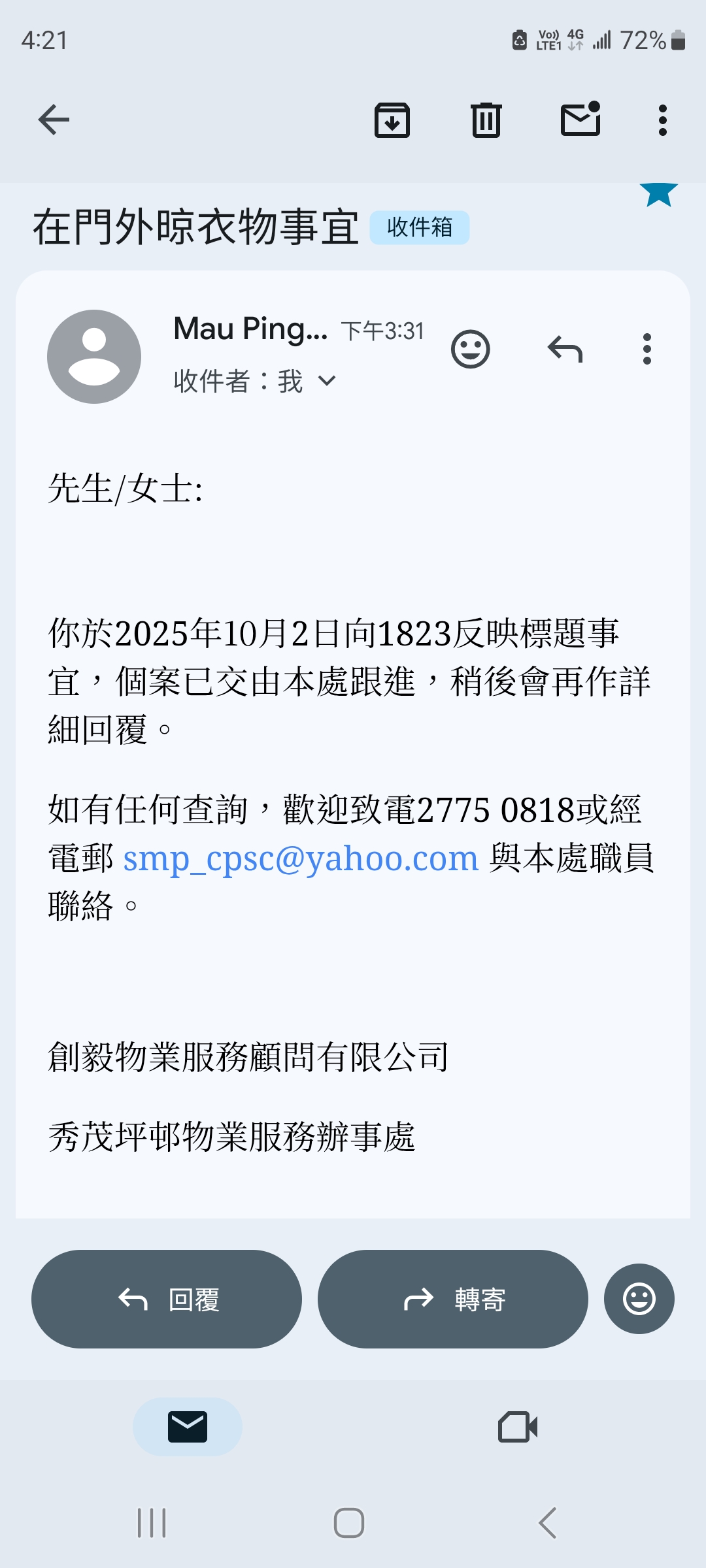Open the message's three-dot options menu
Viewport: 706px width, 1568px height.
647,350
